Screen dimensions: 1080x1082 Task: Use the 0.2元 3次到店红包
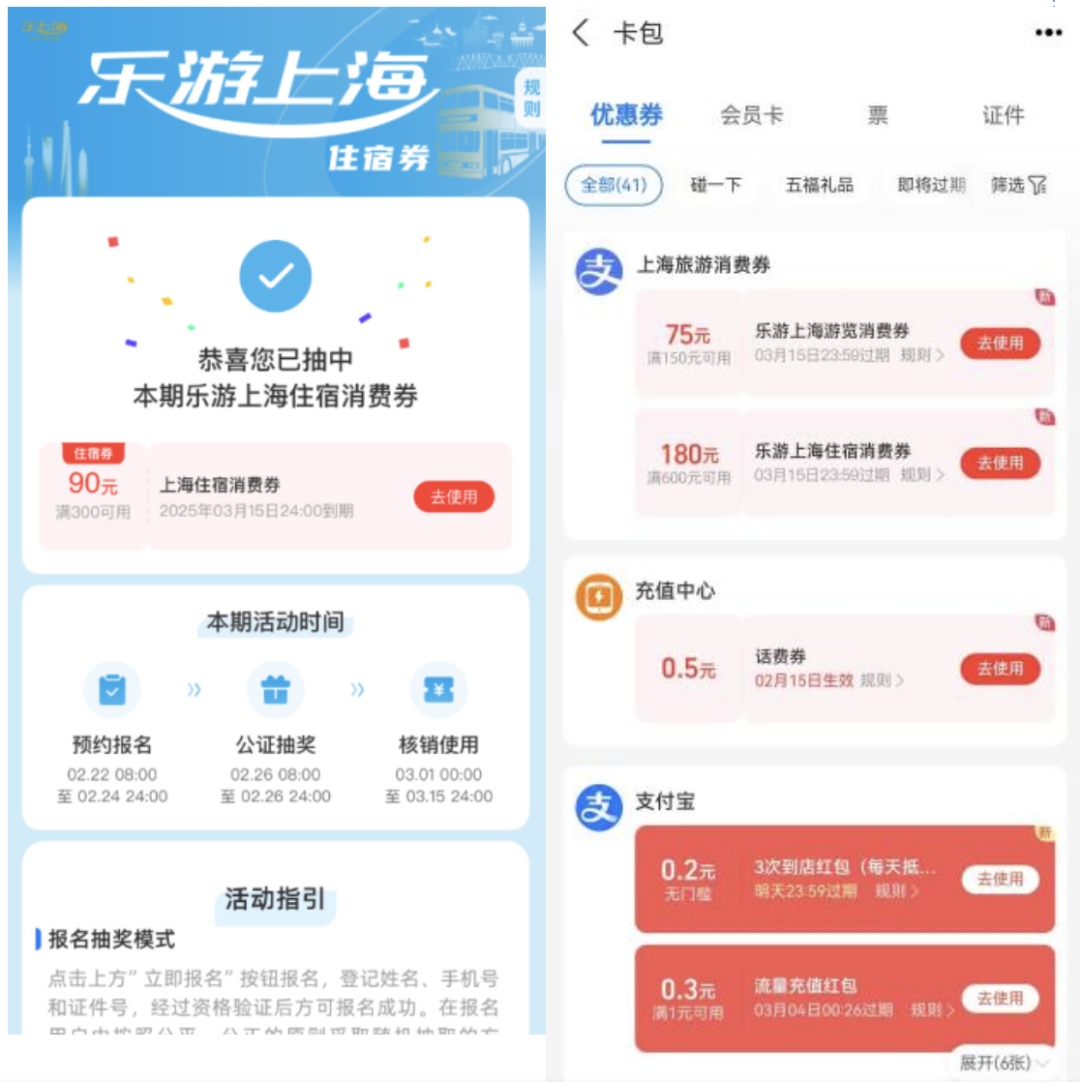tap(1000, 879)
